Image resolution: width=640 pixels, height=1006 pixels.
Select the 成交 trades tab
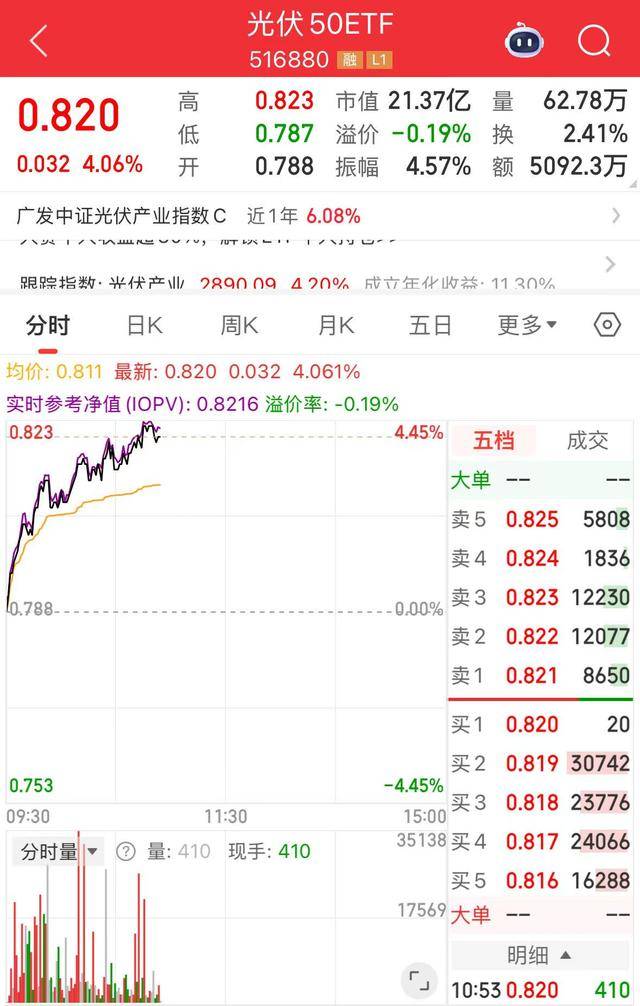pos(587,440)
